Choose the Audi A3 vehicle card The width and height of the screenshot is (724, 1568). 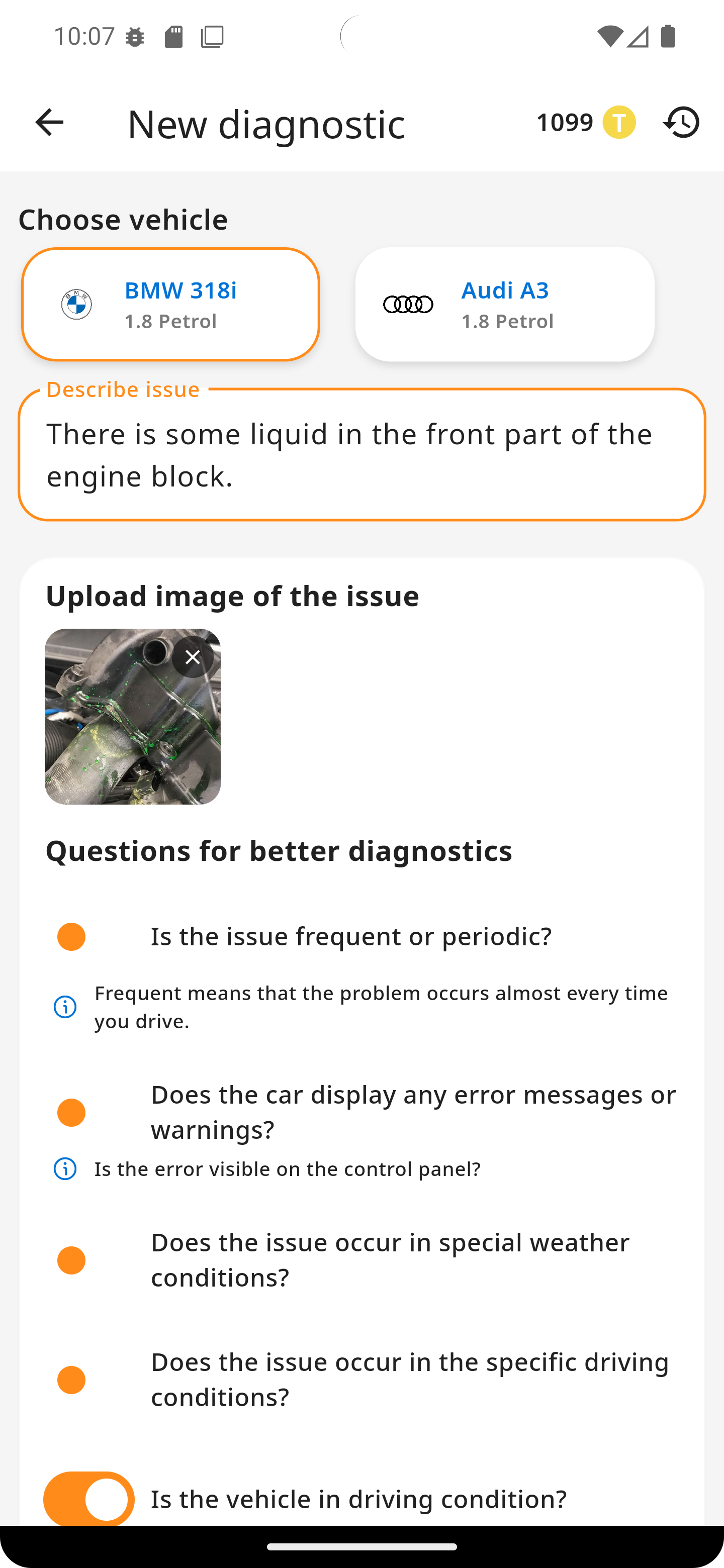coord(505,305)
